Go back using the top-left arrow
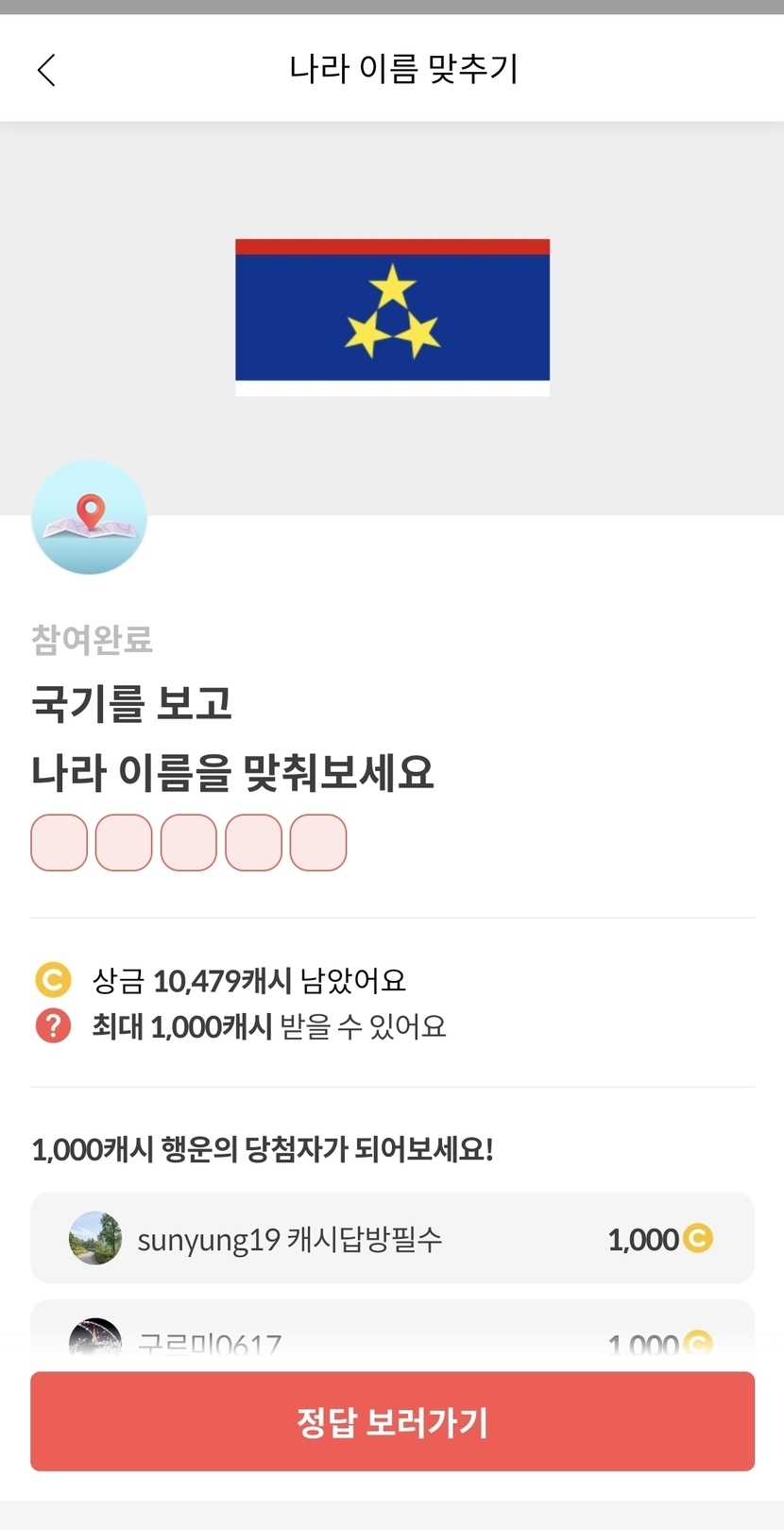Viewport: 784px width, 1530px height. 46,70
